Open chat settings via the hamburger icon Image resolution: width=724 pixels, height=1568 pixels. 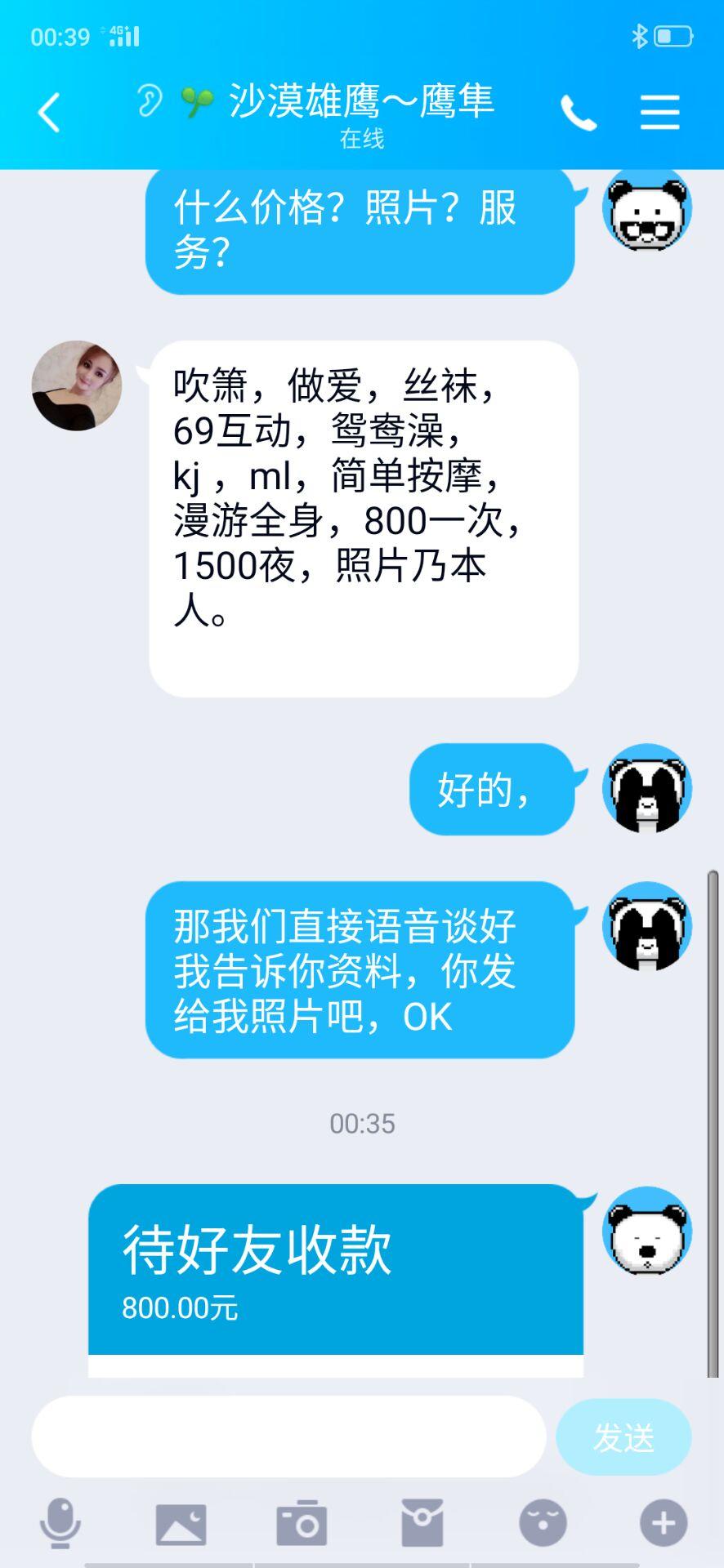[659, 112]
